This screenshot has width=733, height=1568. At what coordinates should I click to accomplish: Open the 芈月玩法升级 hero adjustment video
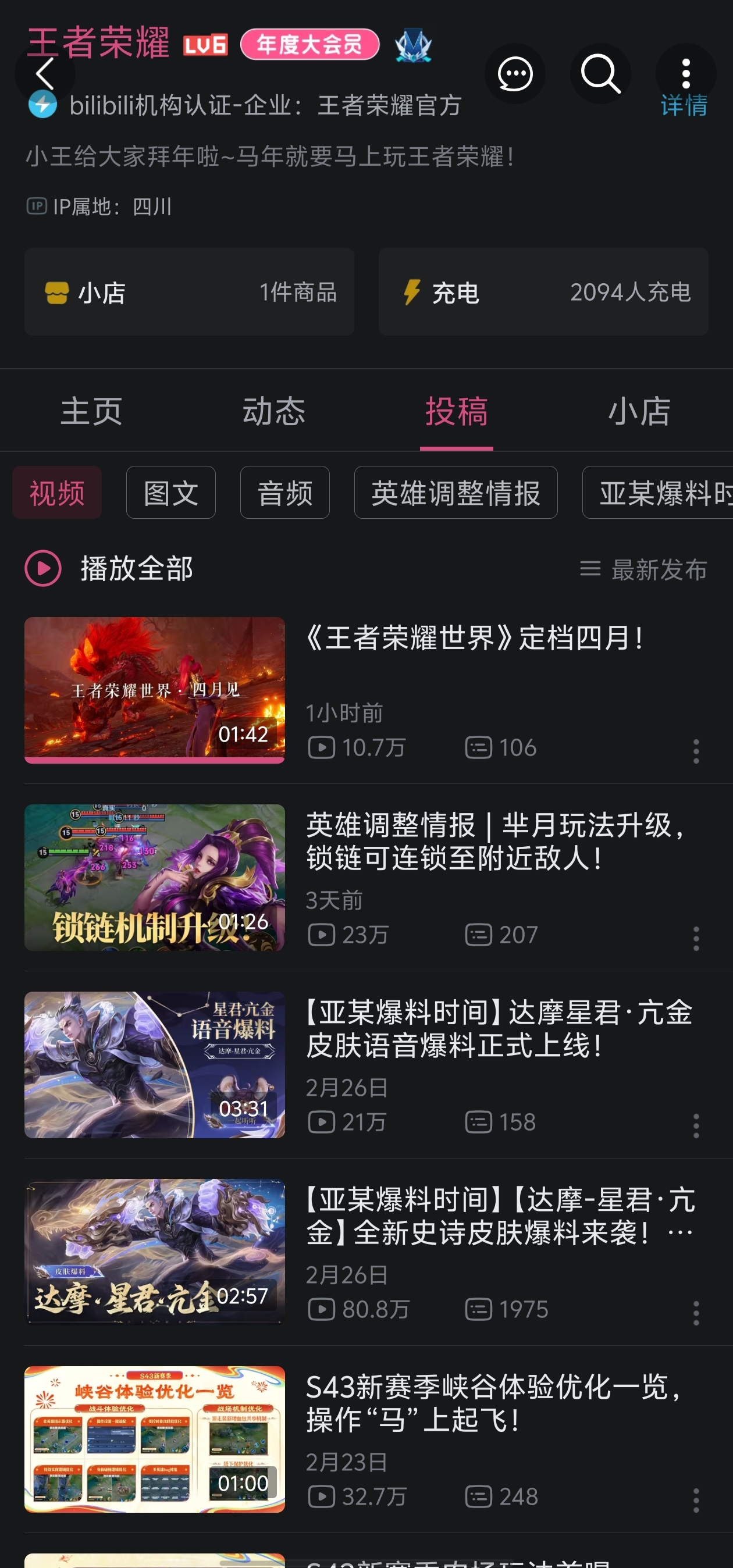(x=493, y=841)
